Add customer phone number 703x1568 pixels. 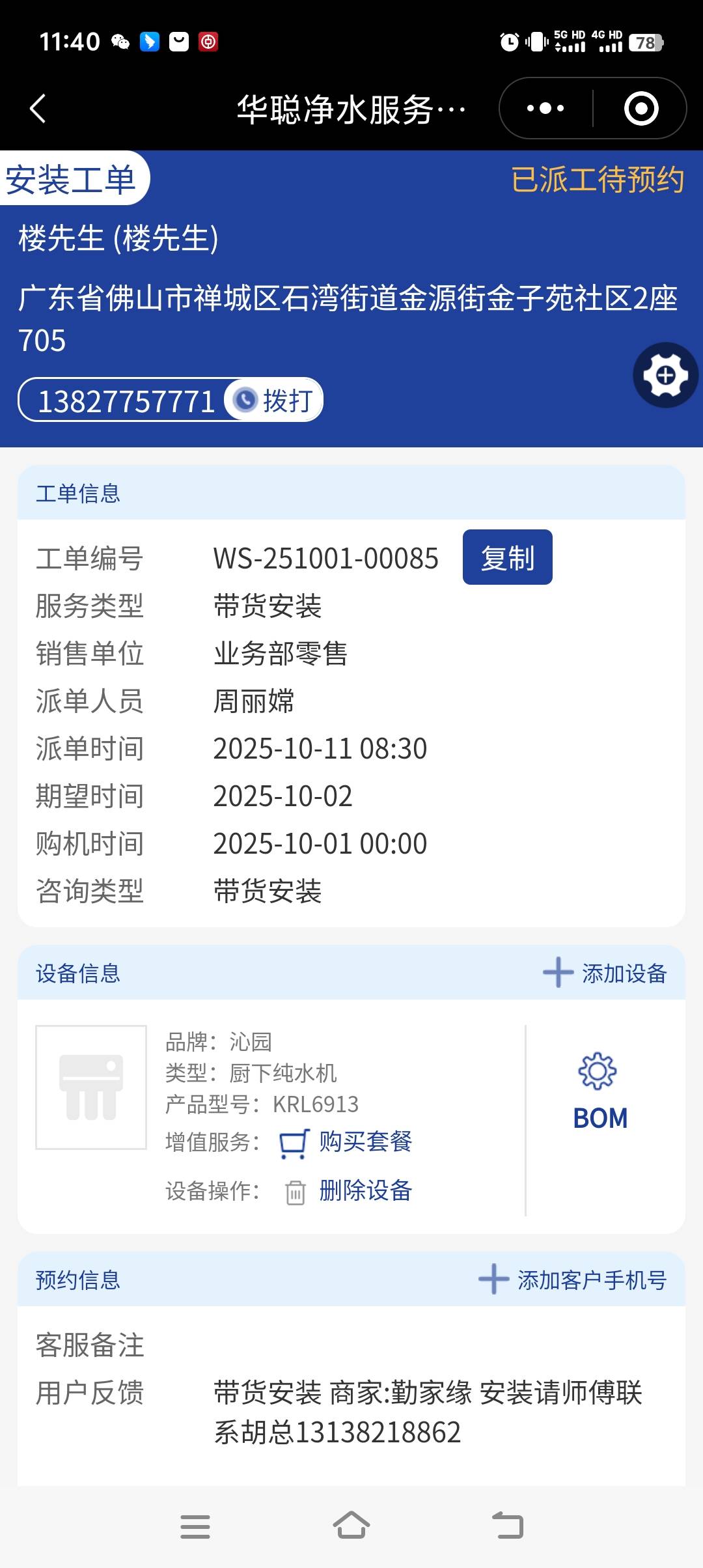coord(573,1280)
